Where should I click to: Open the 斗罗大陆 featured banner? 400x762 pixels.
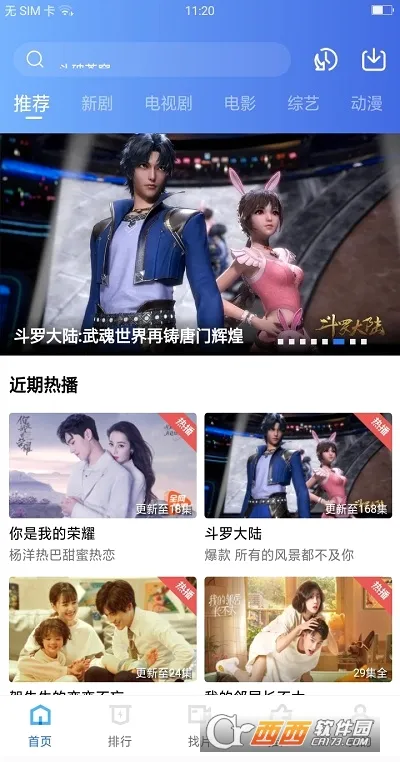[x=200, y=244]
